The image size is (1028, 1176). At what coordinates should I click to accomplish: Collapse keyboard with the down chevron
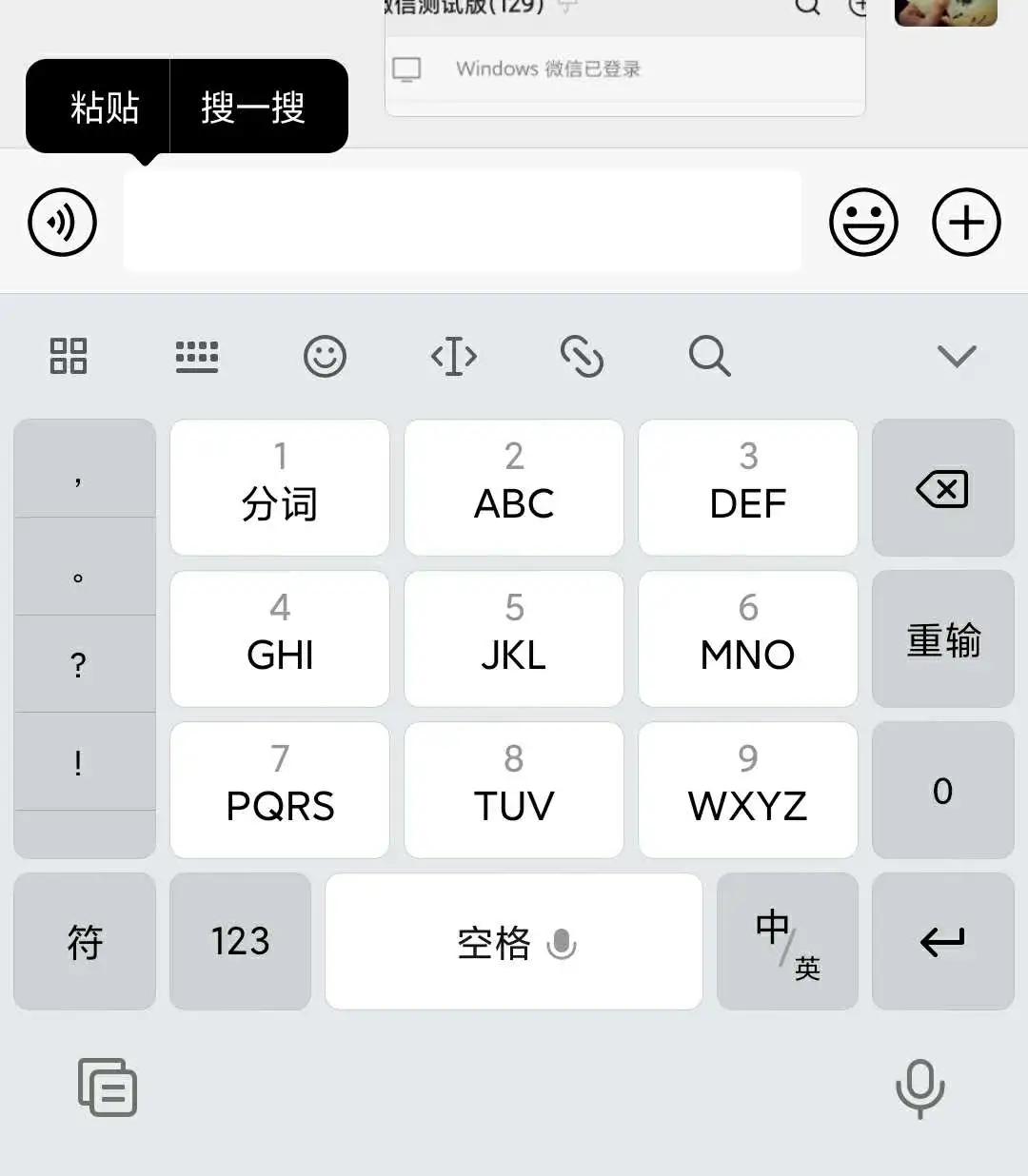click(x=957, y=357)
